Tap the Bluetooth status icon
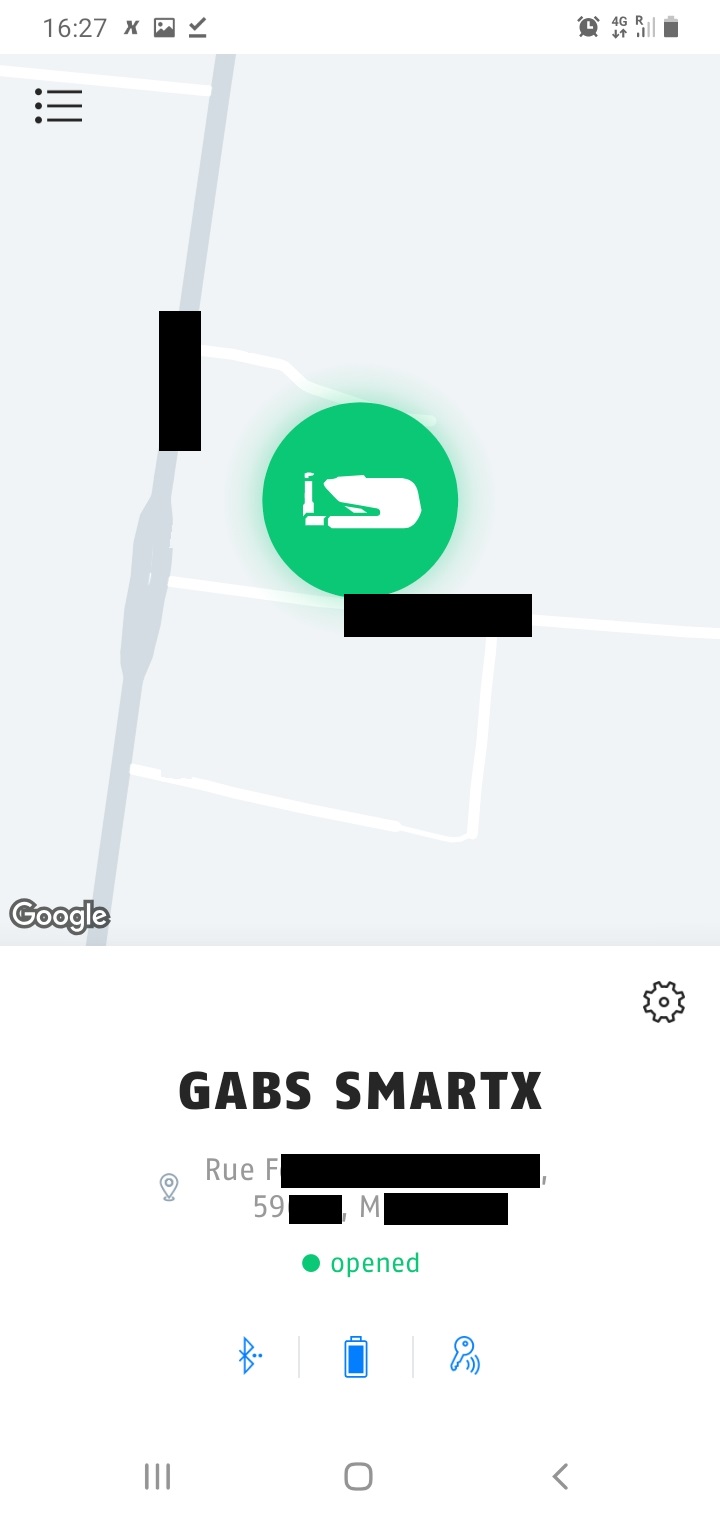 (x=248, y=1357)
